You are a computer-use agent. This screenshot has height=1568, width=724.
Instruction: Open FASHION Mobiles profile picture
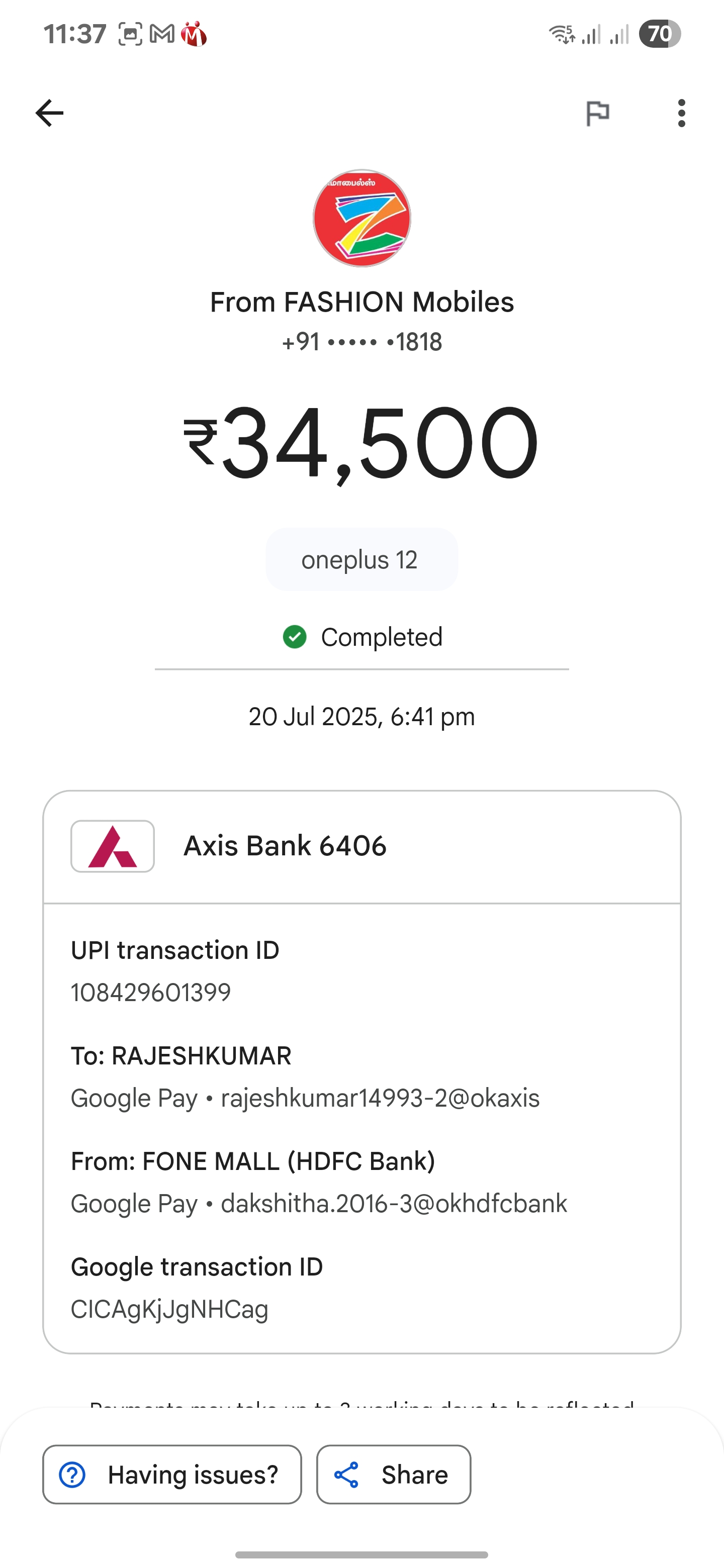(361, 218)
